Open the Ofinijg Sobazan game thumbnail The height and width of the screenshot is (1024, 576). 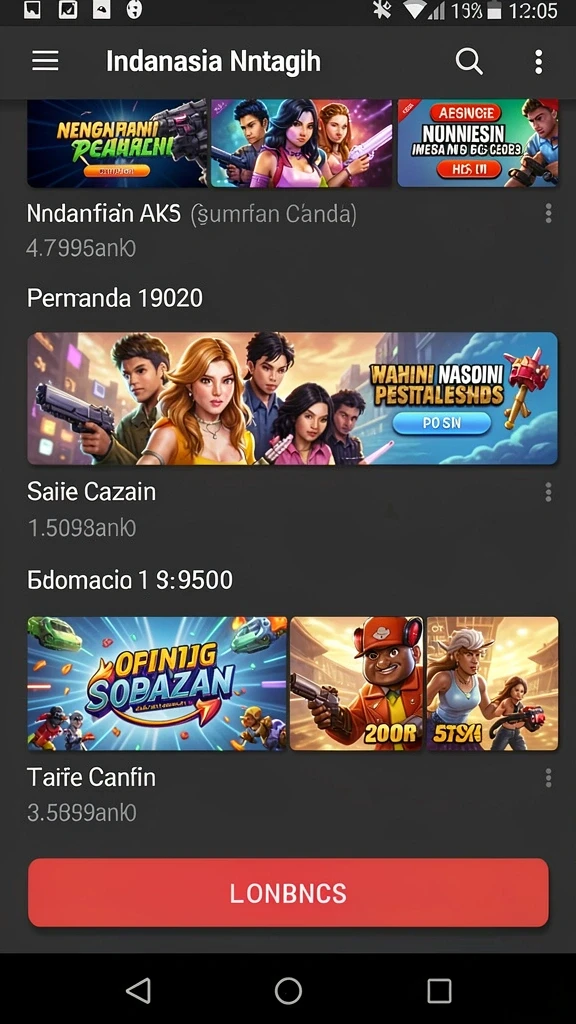(157, 683)
